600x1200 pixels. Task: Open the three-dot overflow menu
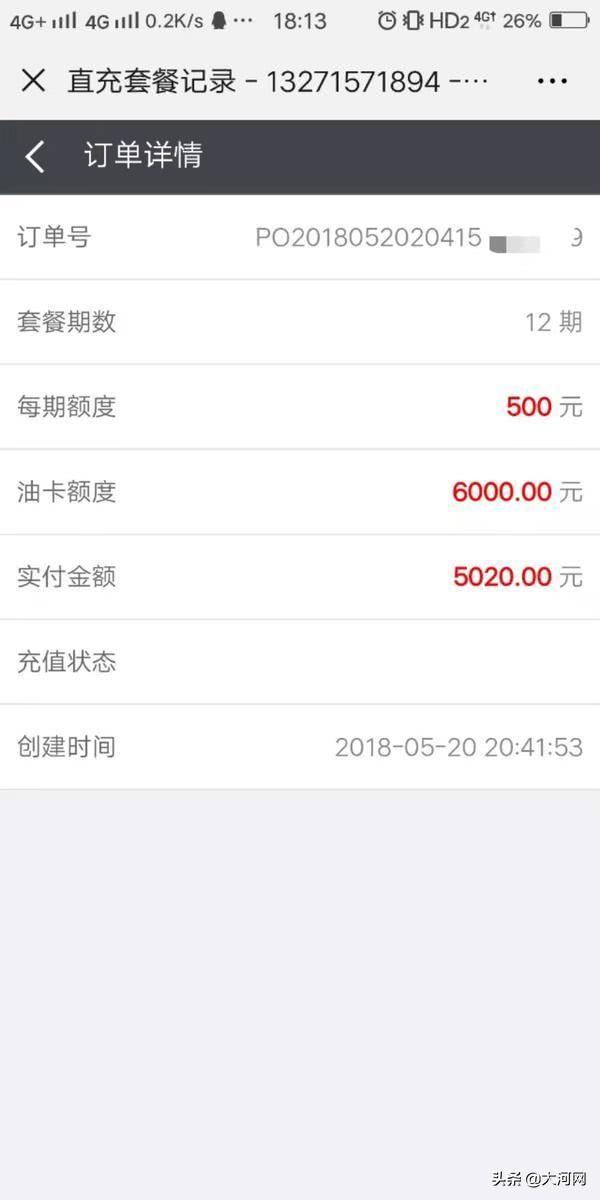(x=552, y=81)
